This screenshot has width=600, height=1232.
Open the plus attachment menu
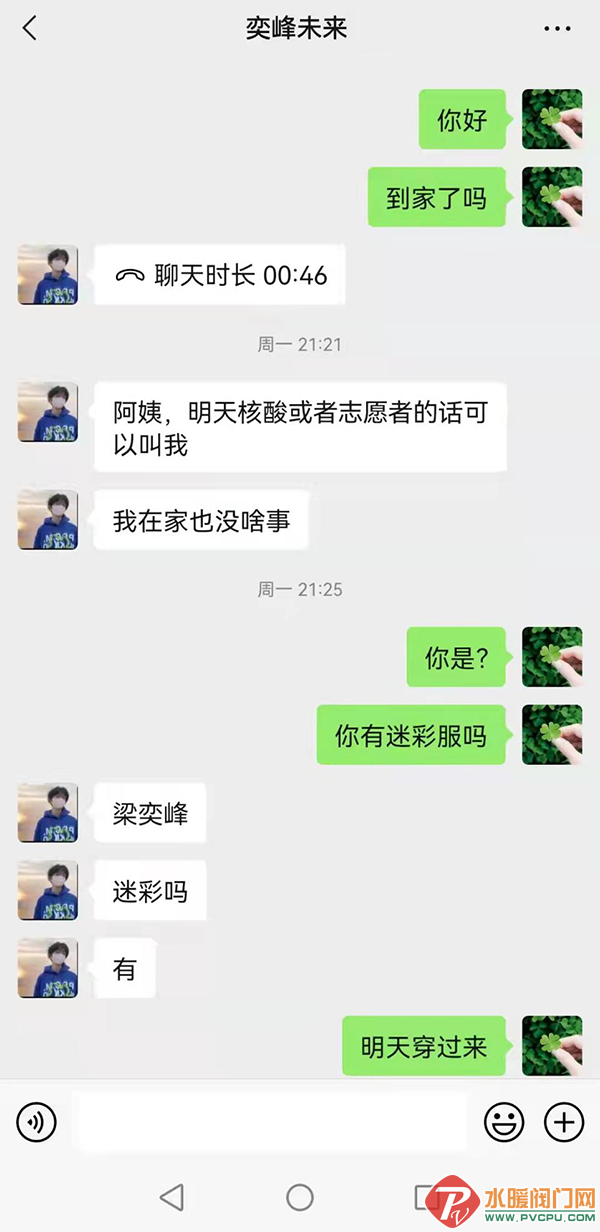pos(564,1122)
